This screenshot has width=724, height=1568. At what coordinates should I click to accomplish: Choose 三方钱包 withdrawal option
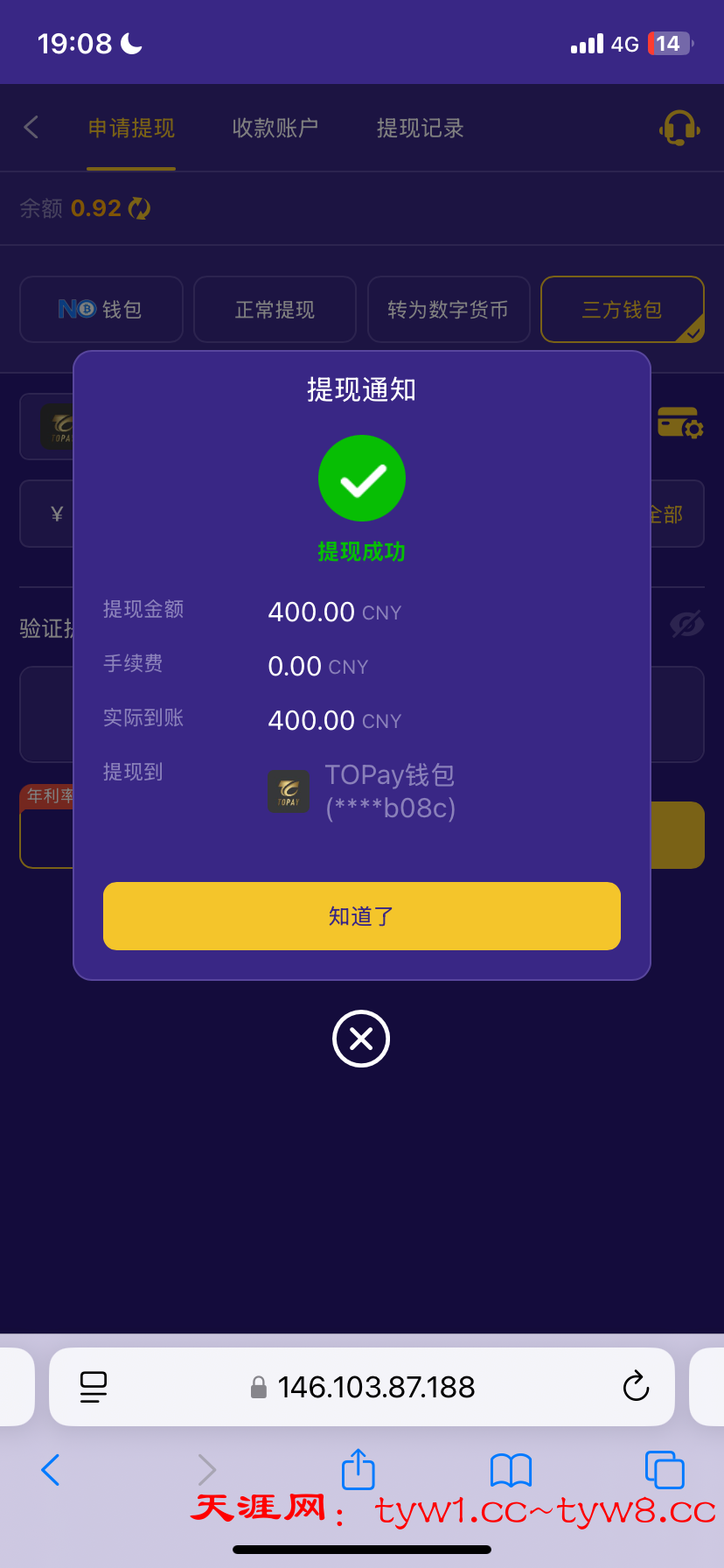(622, 310)
